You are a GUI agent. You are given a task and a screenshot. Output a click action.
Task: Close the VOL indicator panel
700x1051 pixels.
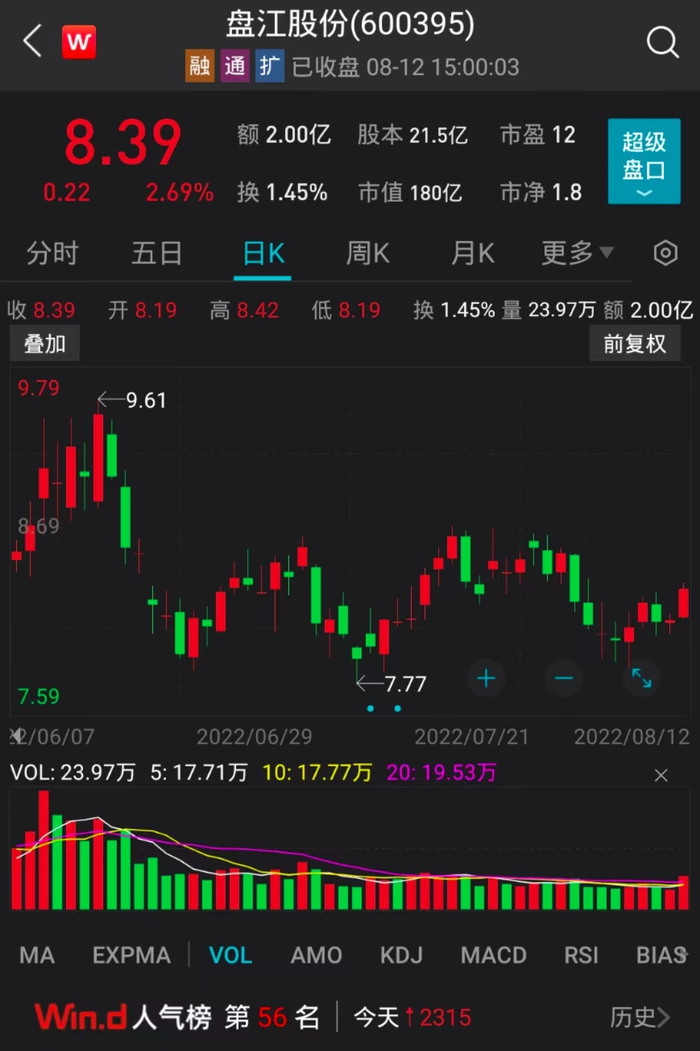(x=661, y=775)
